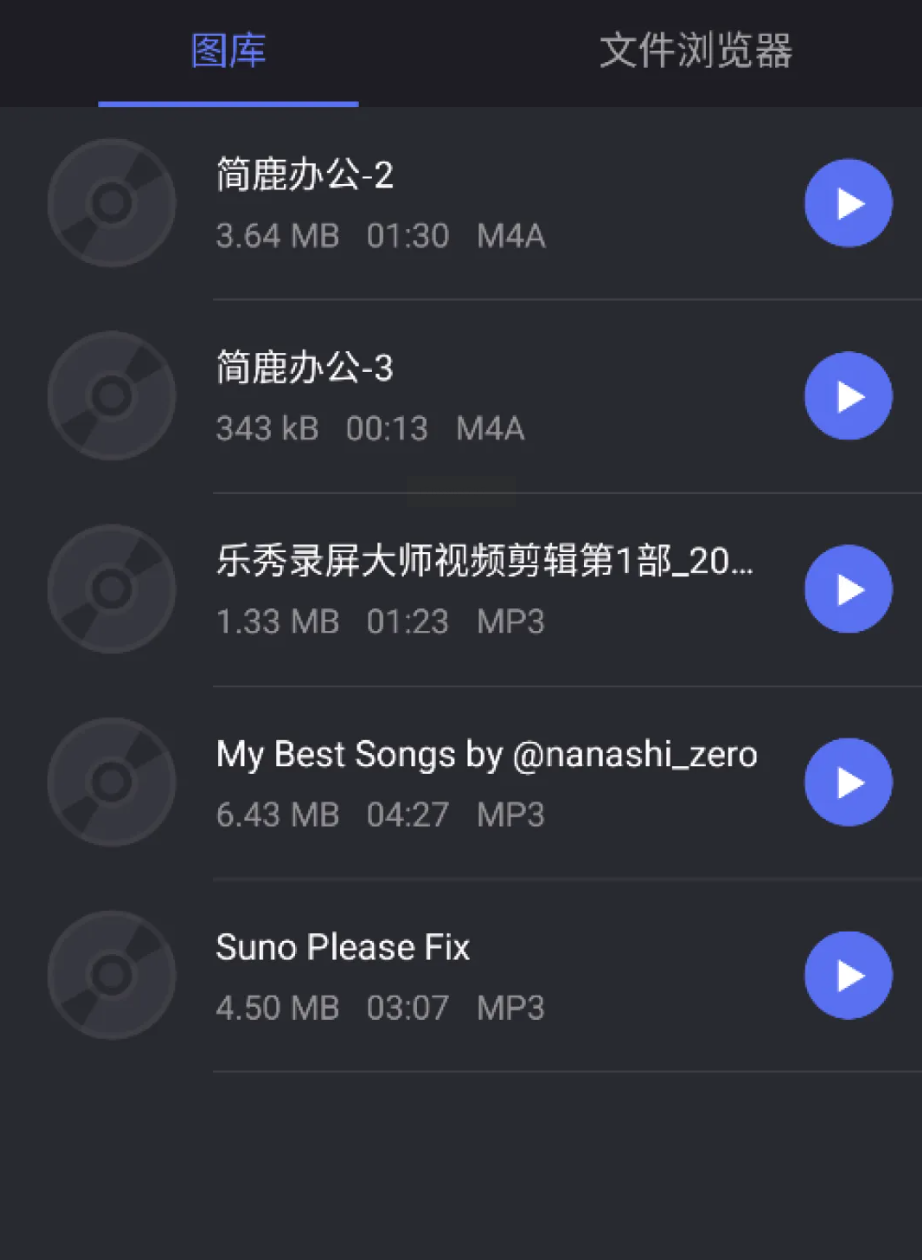Open the 乐秀录屏大师视频剪辑第1部 file row
Viewport: 922px width, 1260px height.
tap(450, 590)
